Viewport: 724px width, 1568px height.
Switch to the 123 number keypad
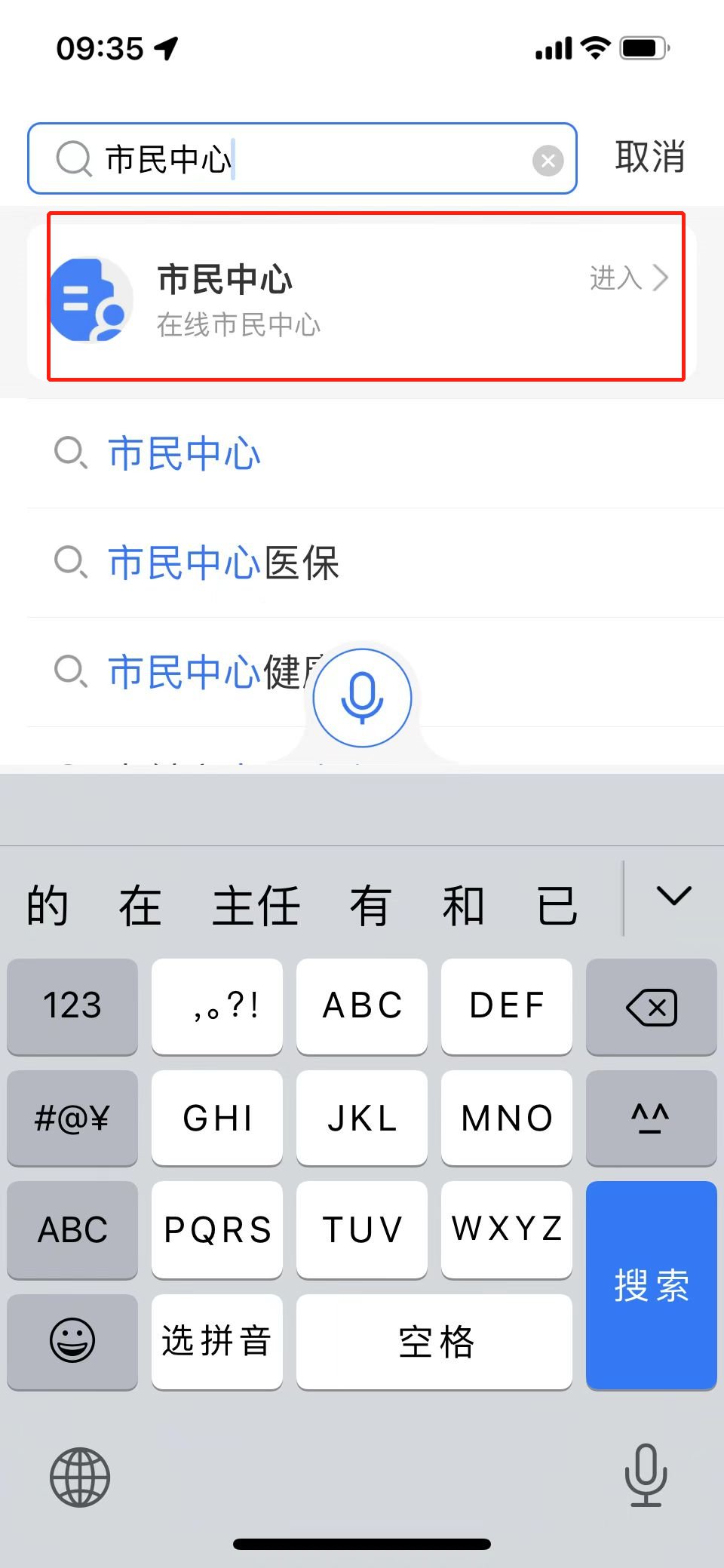(x=72, y=1006)
